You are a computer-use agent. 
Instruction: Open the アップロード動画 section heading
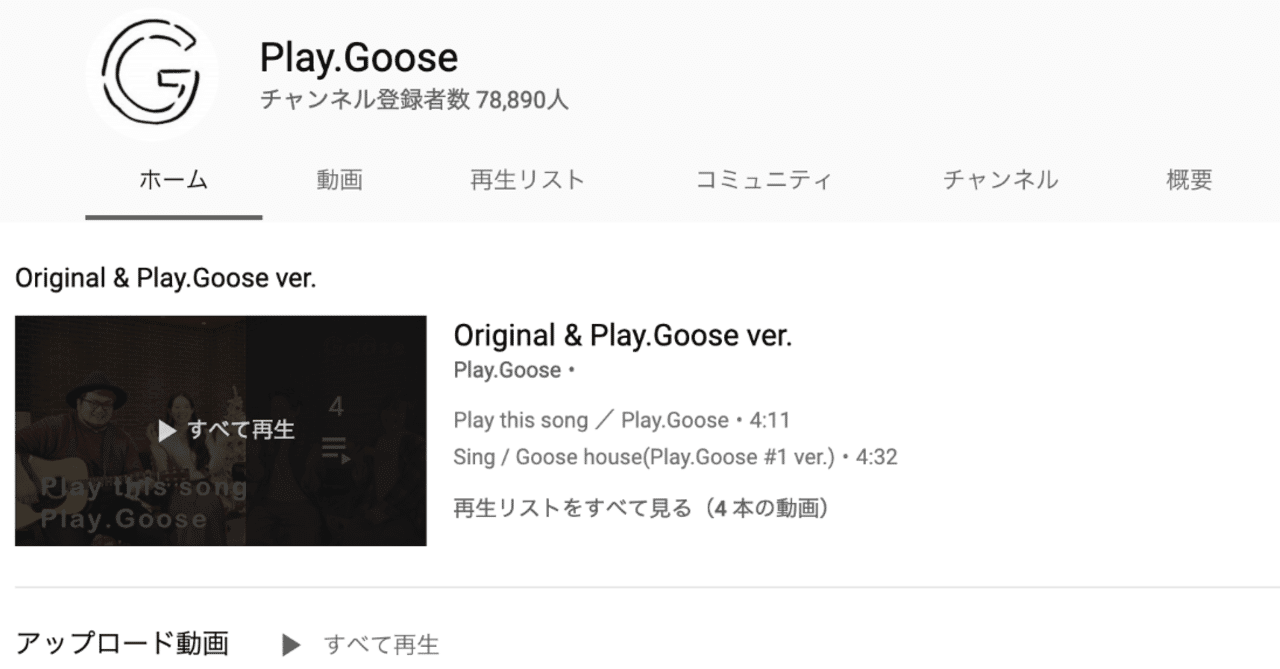(122, 644)
